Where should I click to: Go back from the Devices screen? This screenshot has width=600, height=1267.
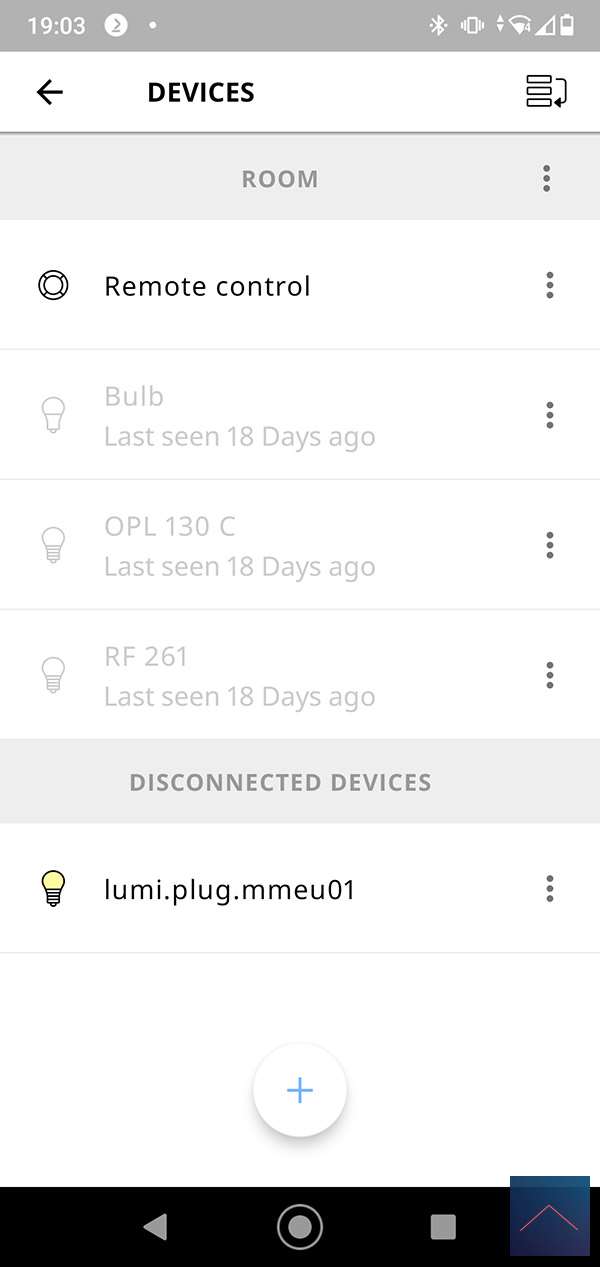49,92
